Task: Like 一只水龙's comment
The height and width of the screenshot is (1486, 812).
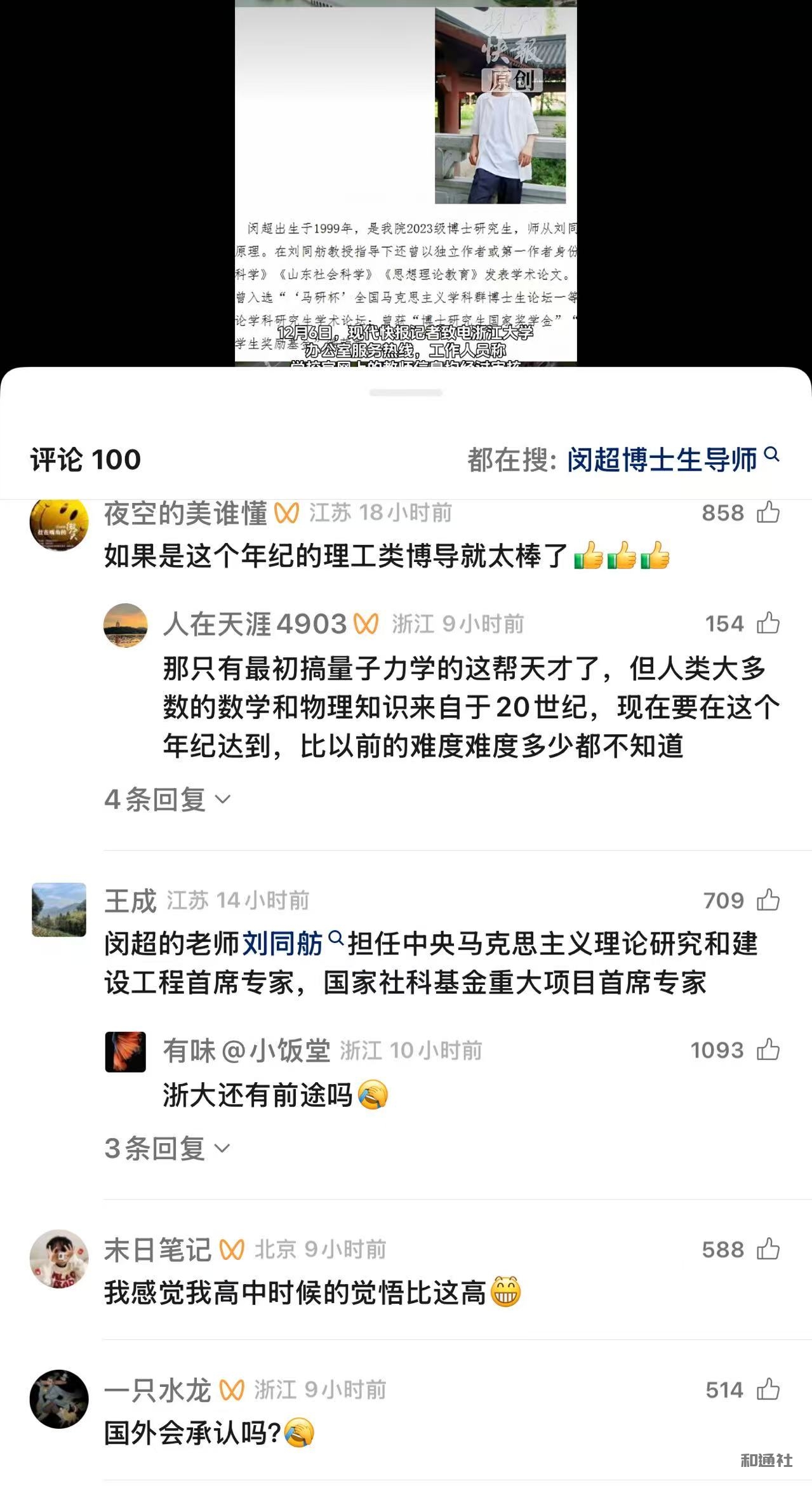Action: coord(768,1390)
